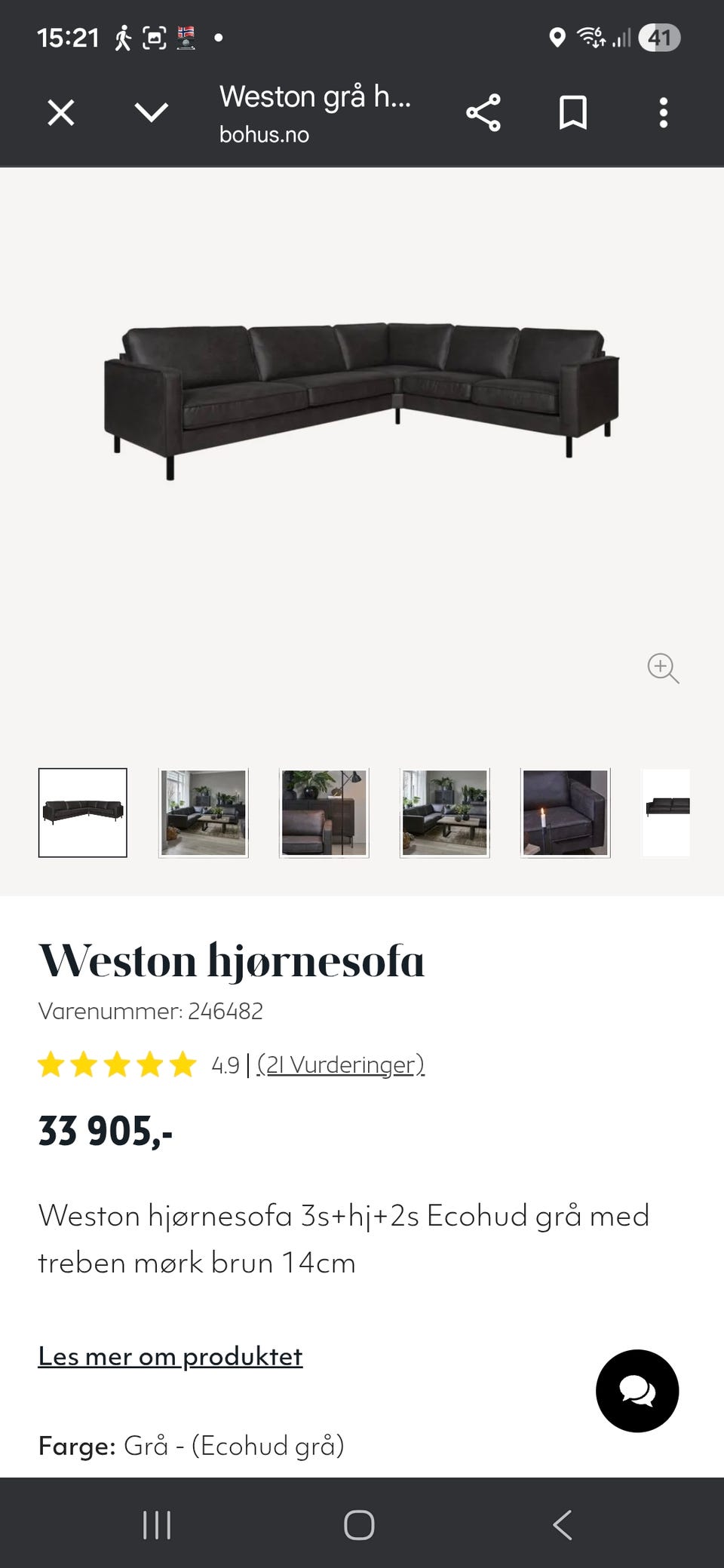Open the browser overflow menu
Screen dimensions: 724x1568
(664, 113)
